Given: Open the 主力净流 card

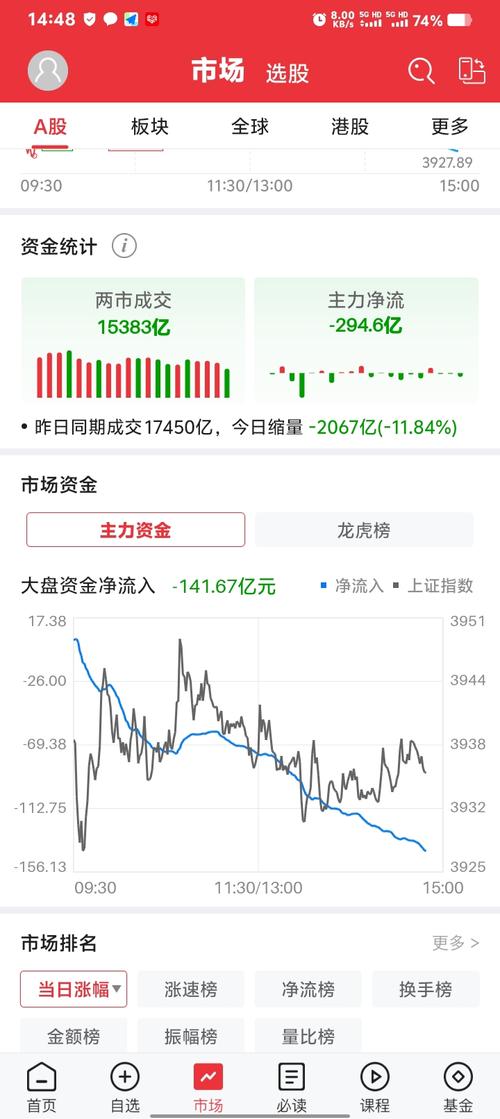Looking at the screenshot, I should point(366,339).
